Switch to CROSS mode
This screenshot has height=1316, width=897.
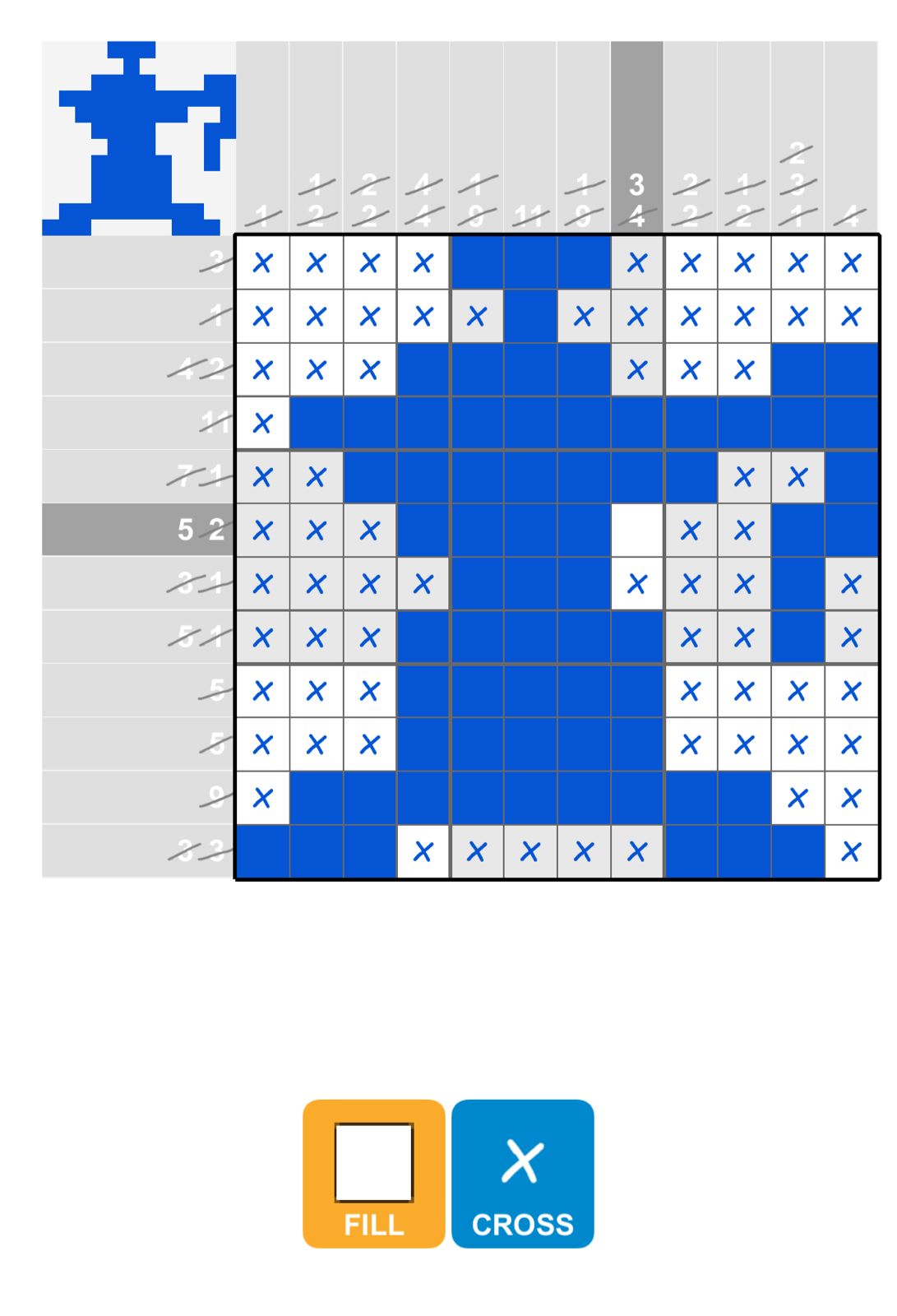(522, 1173)
